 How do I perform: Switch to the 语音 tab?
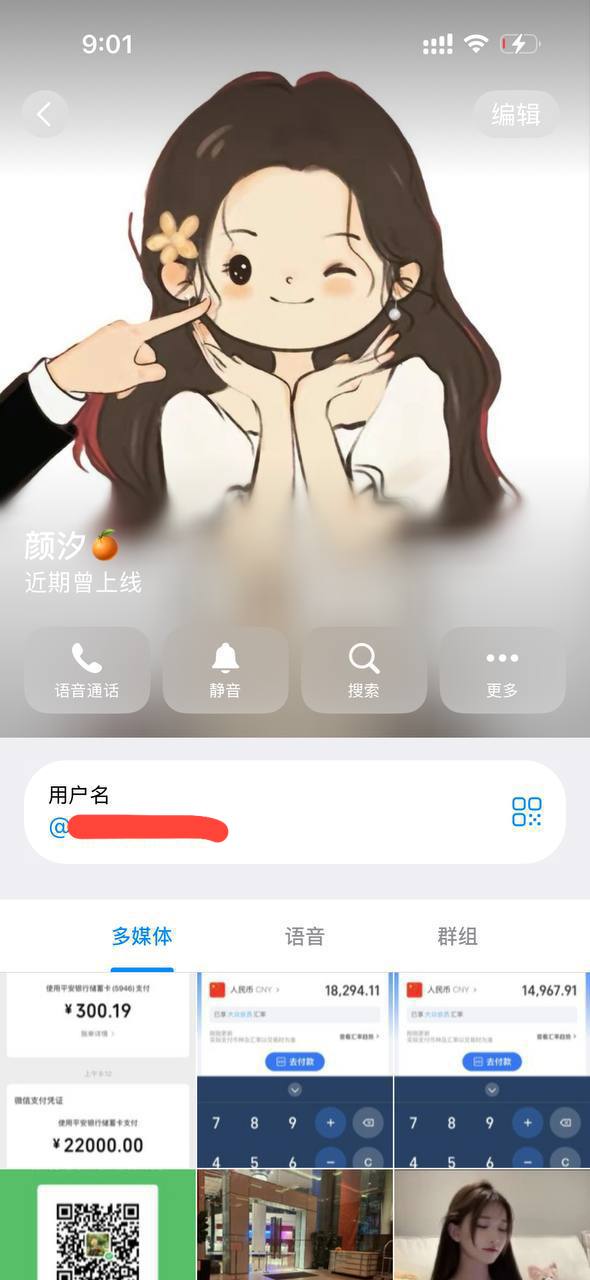coord(304,937)
